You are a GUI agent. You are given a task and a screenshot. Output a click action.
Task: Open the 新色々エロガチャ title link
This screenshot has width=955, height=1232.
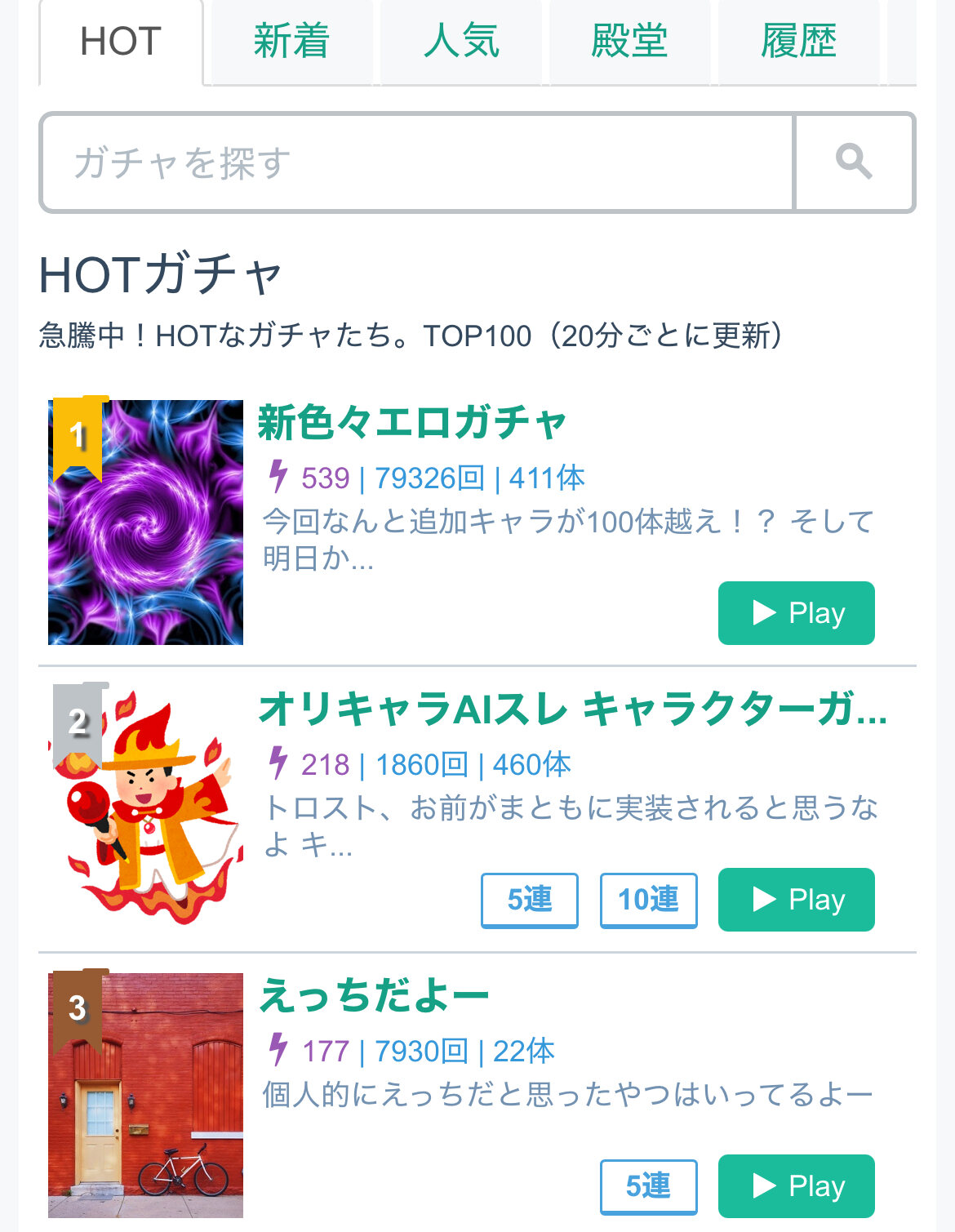click(x=412, y=423)
